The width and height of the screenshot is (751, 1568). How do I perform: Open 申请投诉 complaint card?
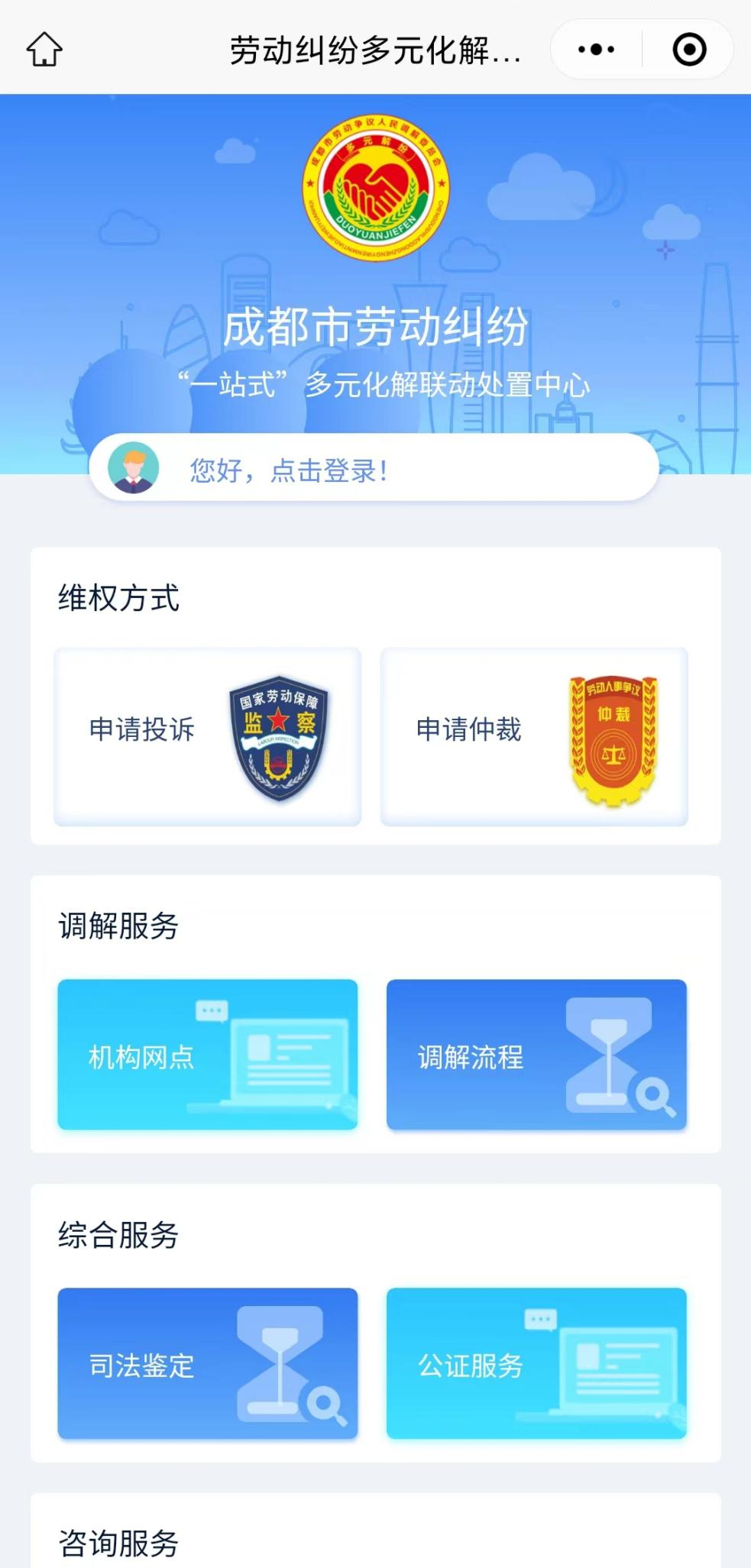click(207, 736)
